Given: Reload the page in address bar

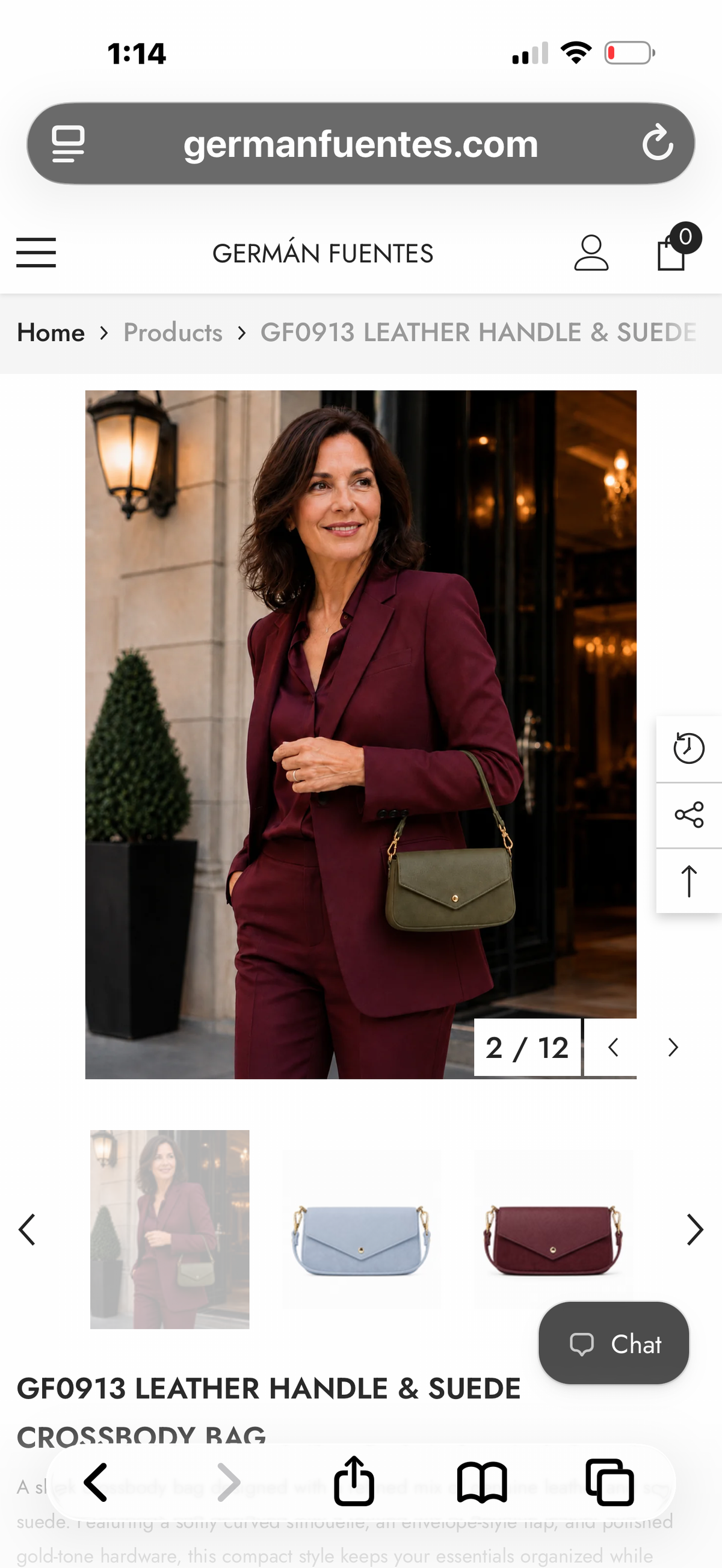Looking at the screenshot, I should (658, 144).
